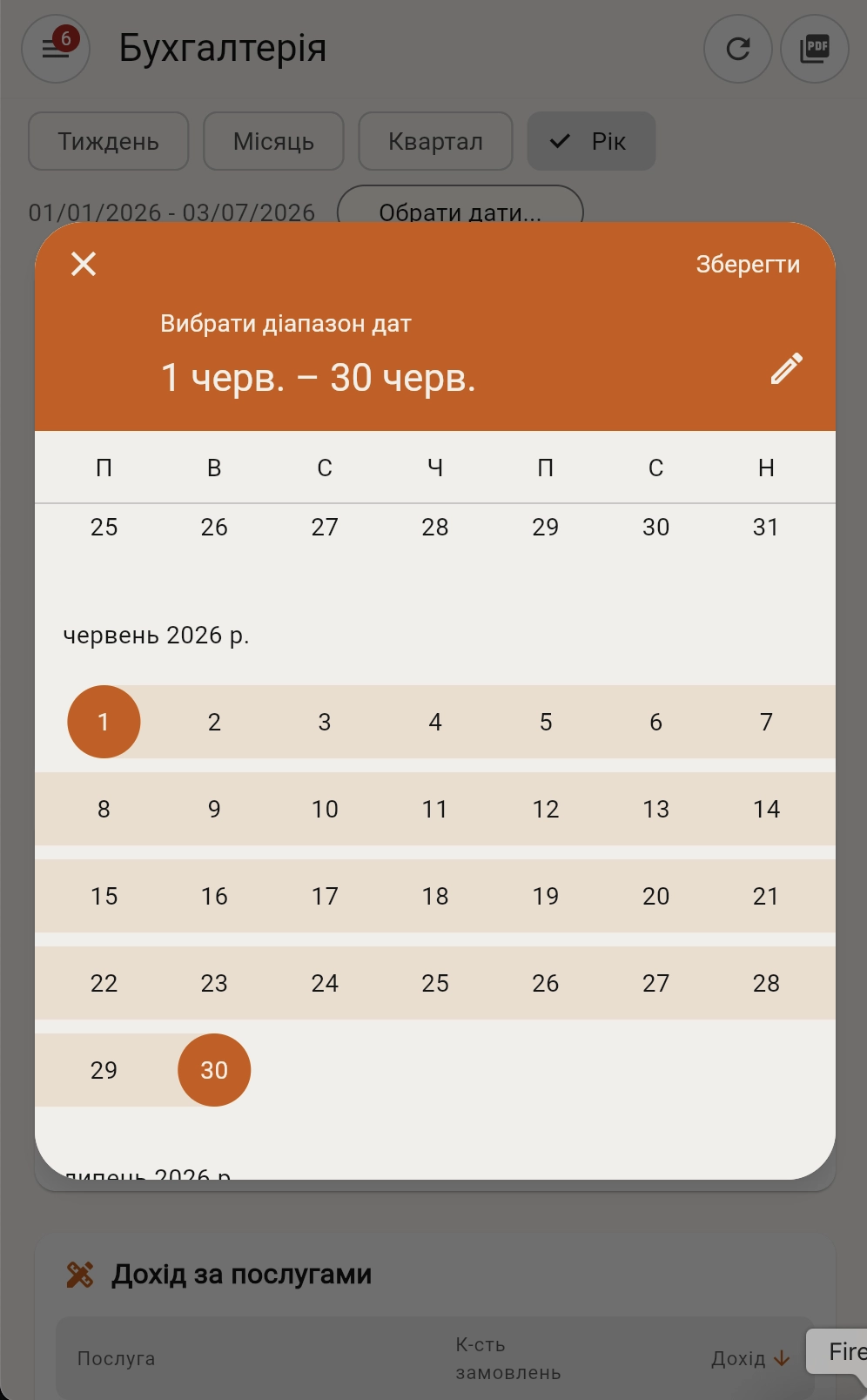Pick June 22 in the calendar
The width and height of the screenshot is (867, 1400).
tap(104, 983)
